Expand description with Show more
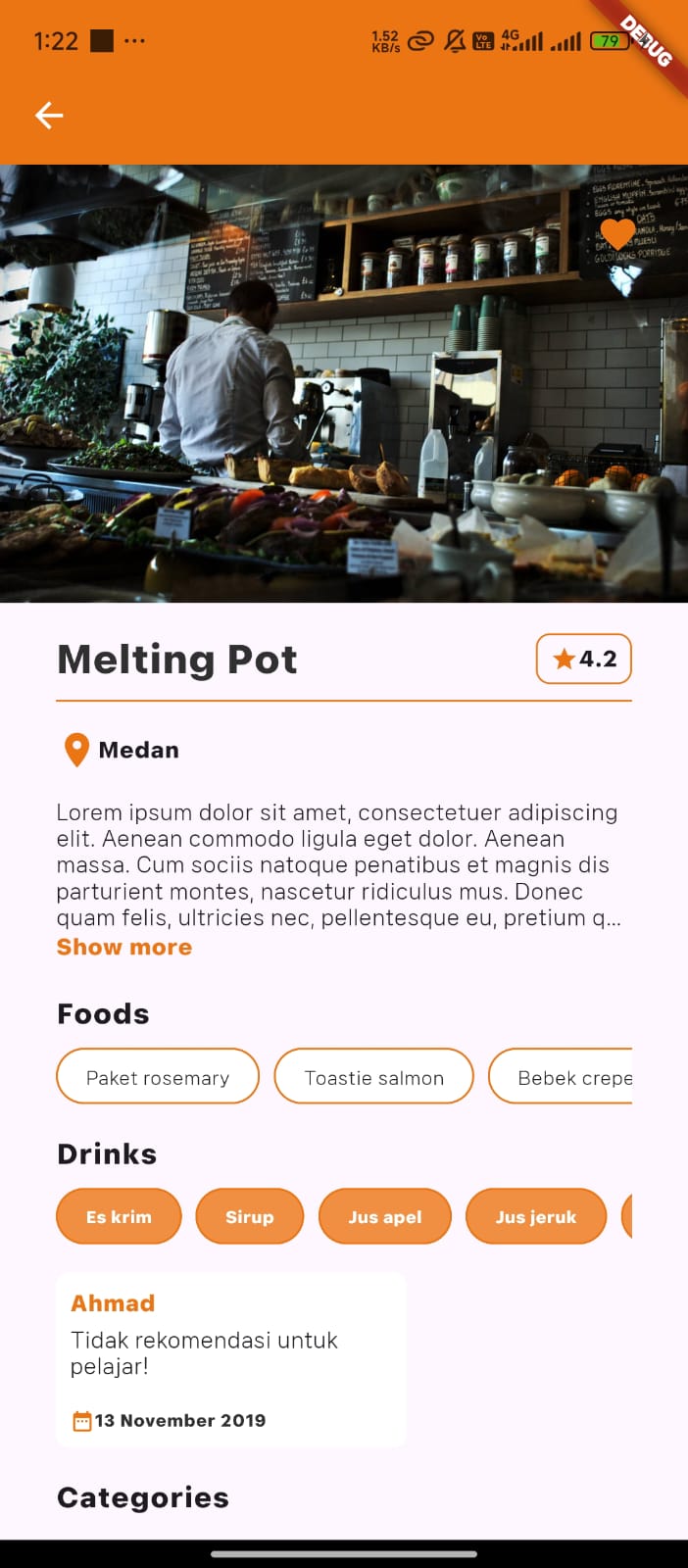Viewport: 688px width, 1568px height. (124, 947)
